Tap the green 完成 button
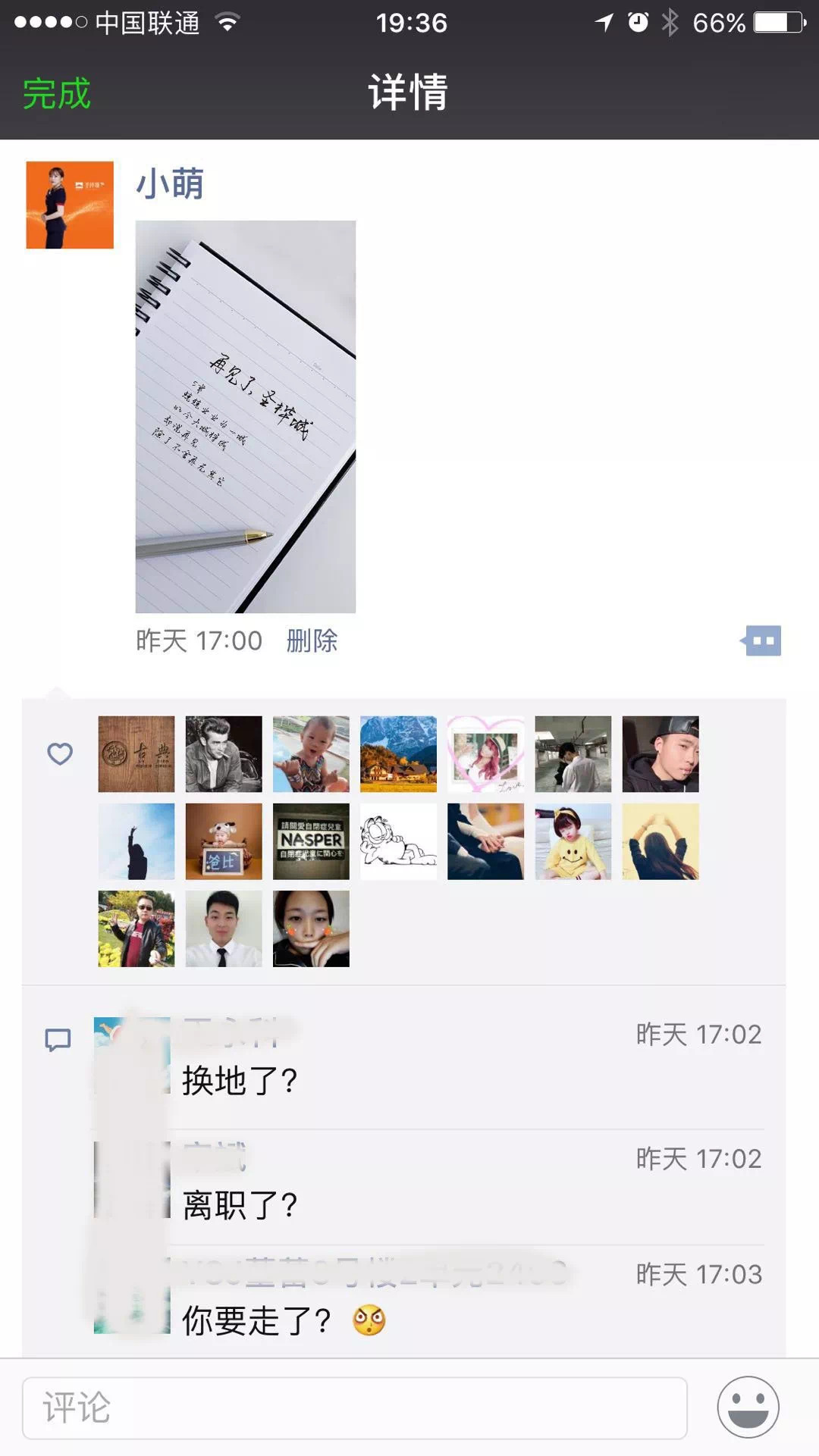The image size is (819, 1456). pyautogui.click(x=56, y=94)
